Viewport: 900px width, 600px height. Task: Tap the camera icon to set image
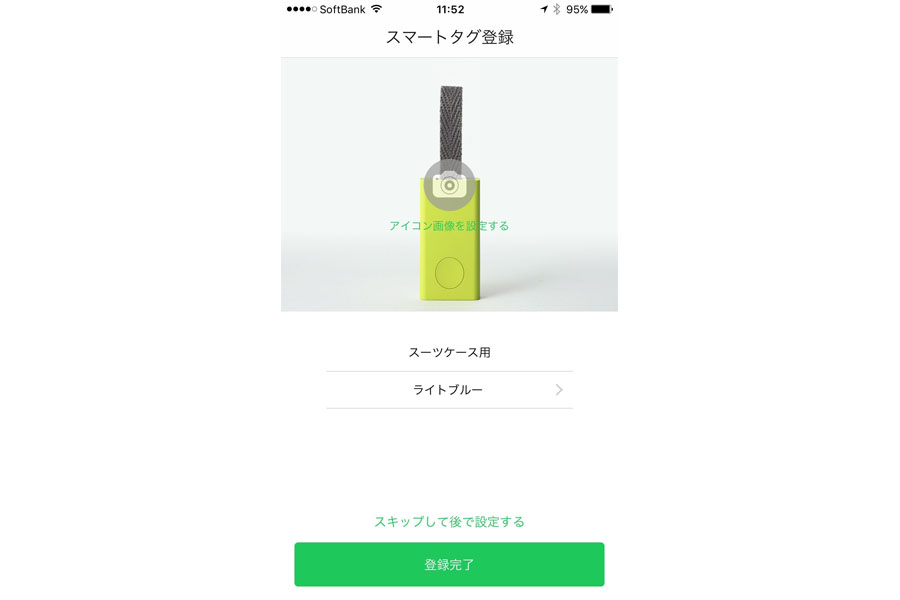coord(449,184)
